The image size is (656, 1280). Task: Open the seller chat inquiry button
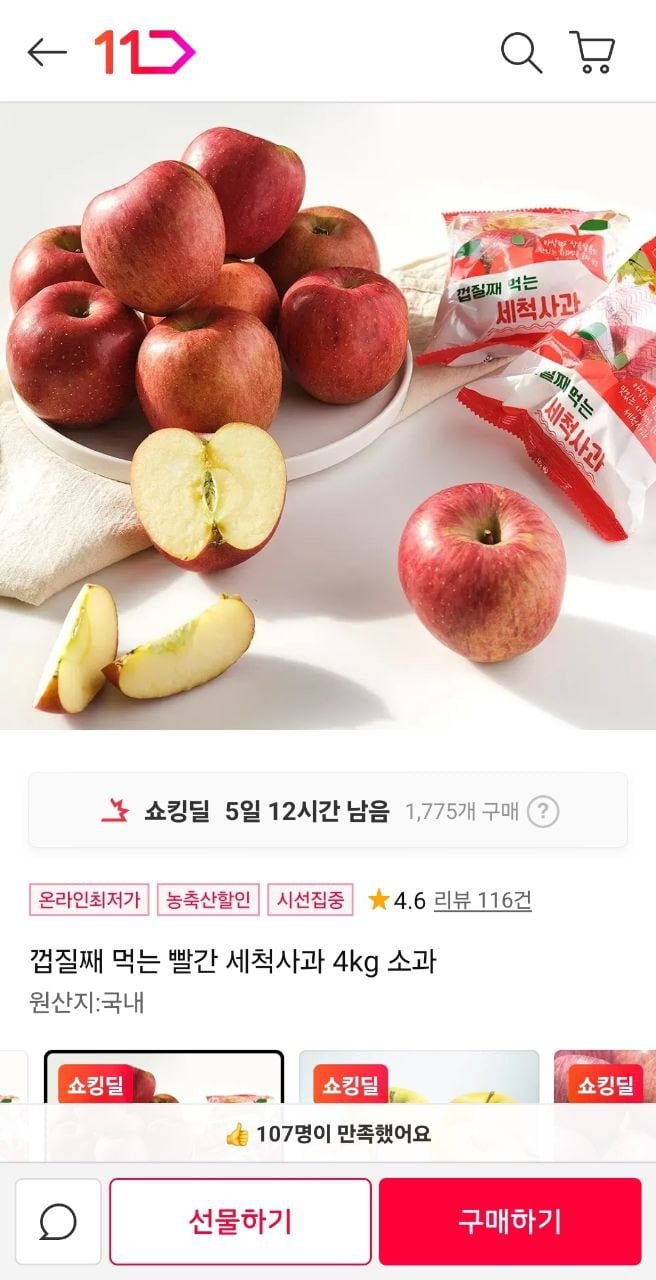click(x=58, y=1221)
